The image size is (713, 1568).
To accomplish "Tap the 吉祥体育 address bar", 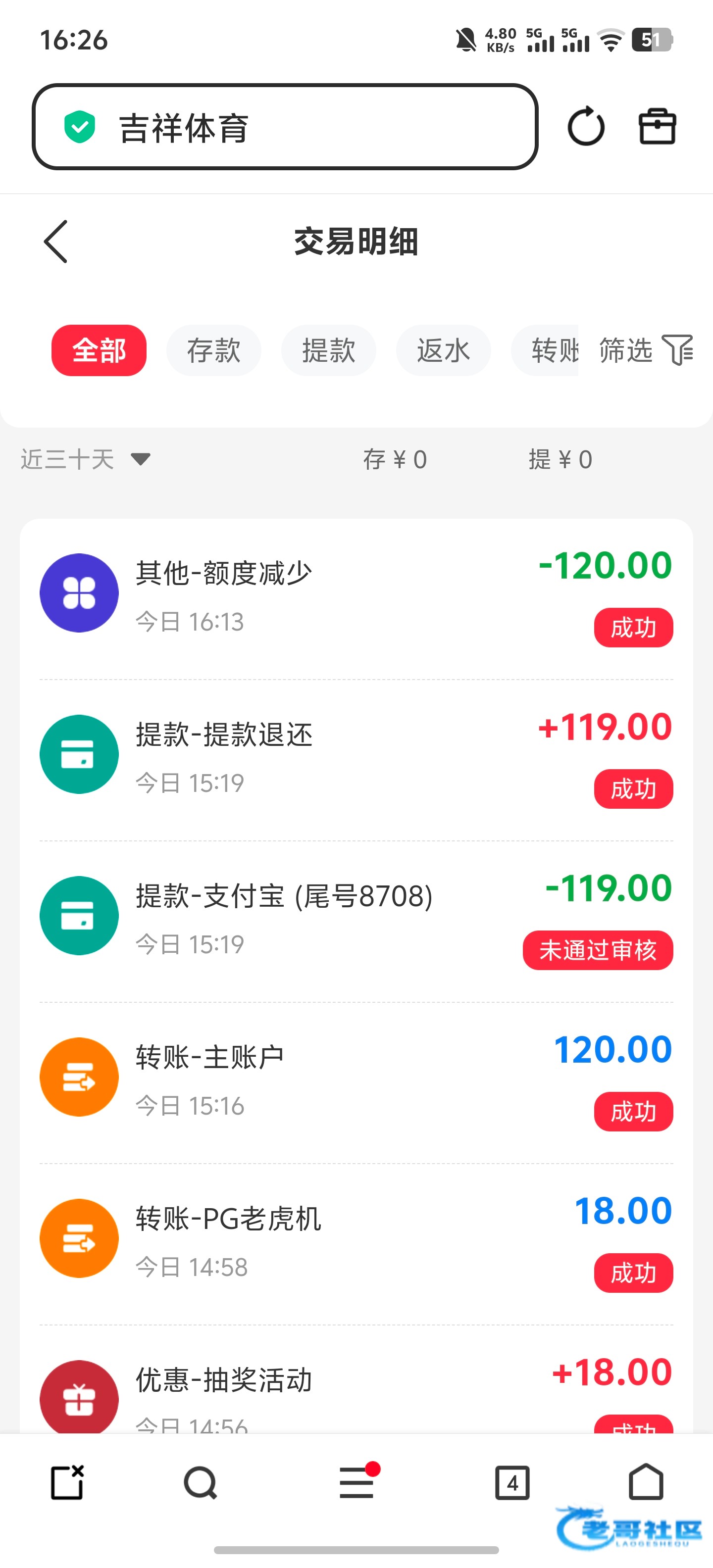I will [284, 127].
